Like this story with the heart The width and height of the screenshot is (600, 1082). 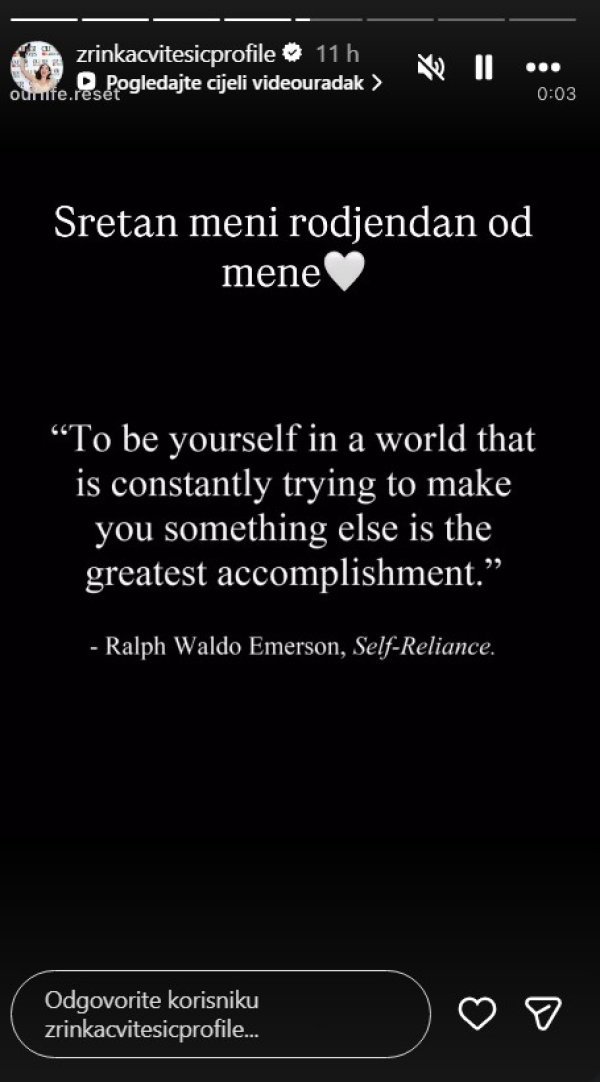(477, 1014)
